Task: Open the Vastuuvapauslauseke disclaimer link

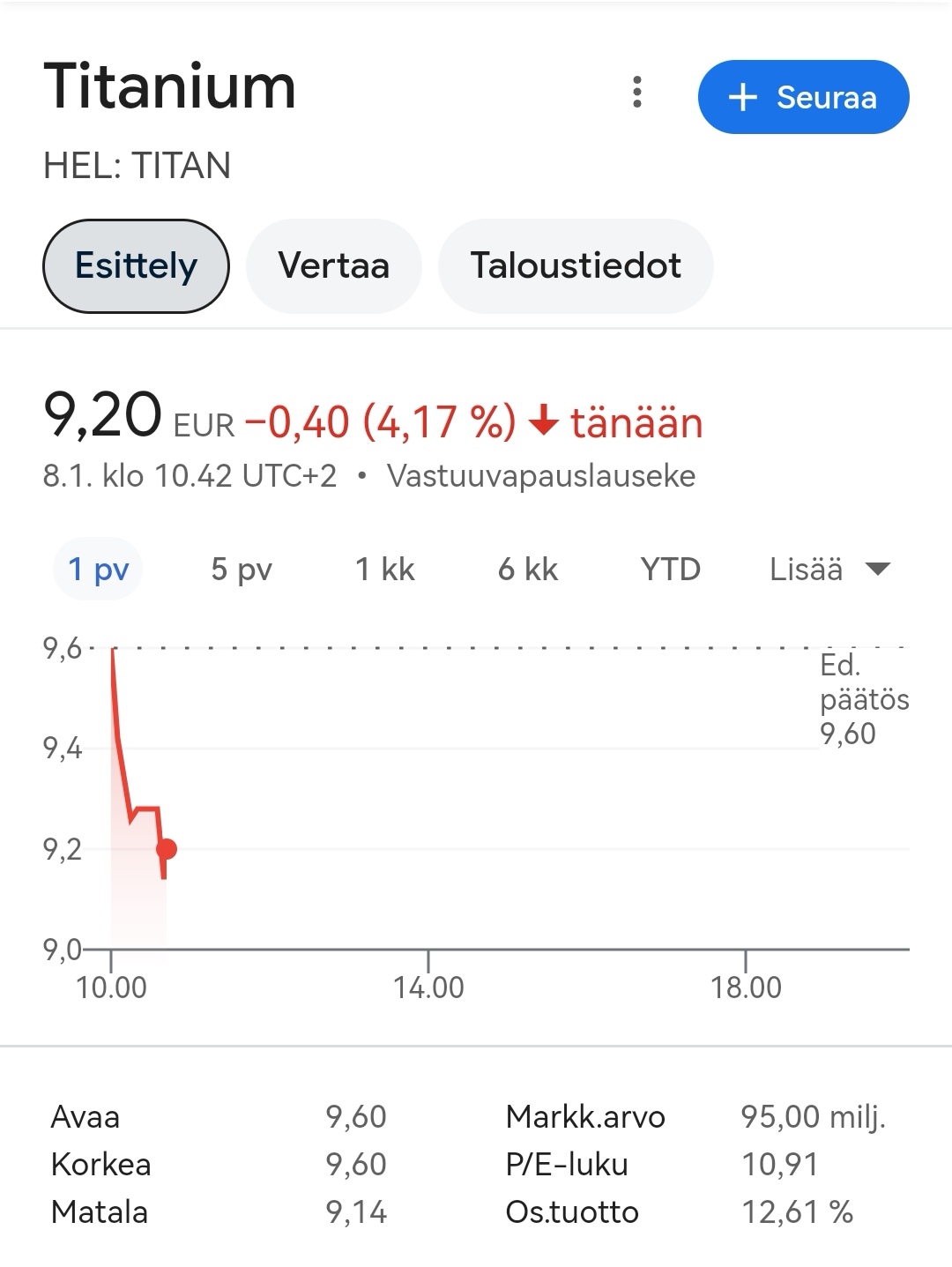Action: (x=541, y=476)
